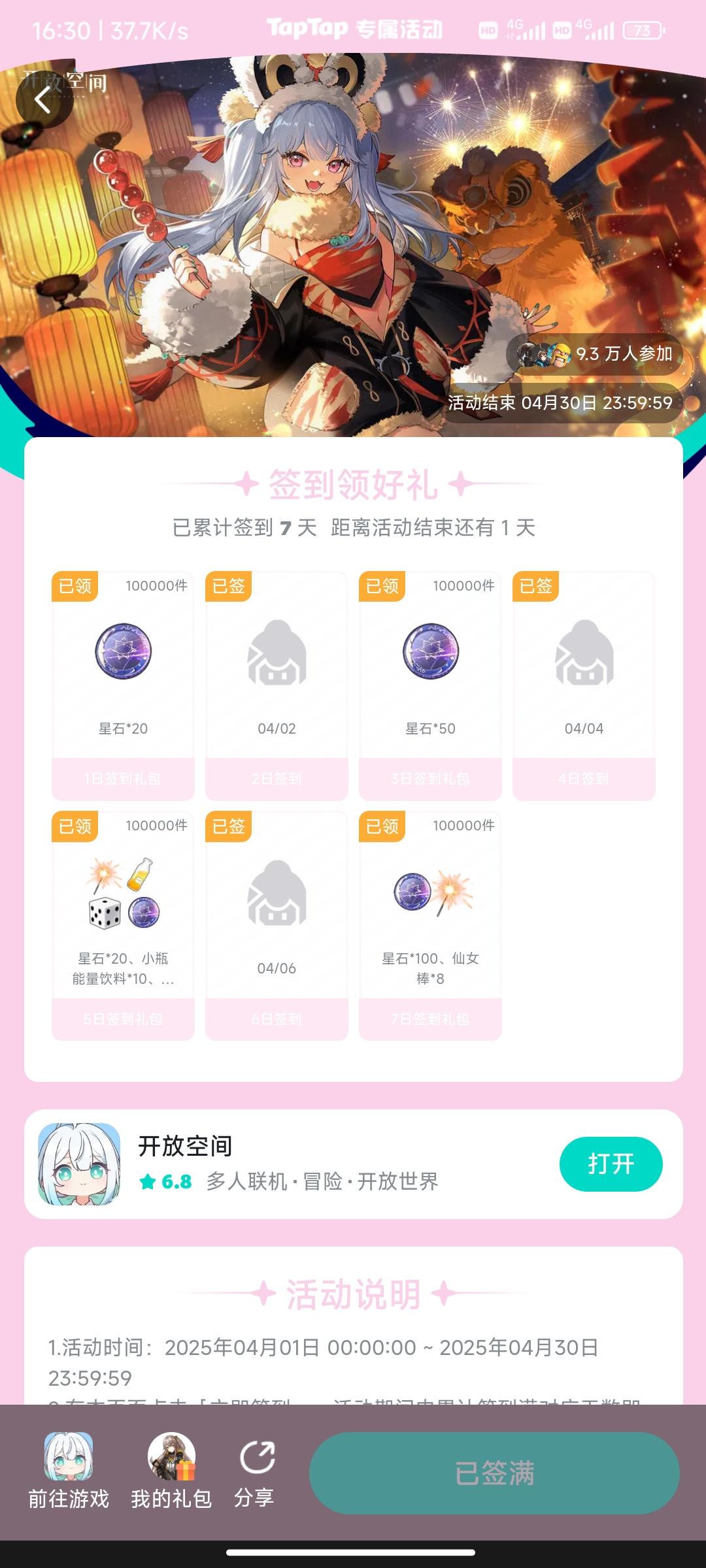
Task: Open the day 7 reward with 仙女棒*8
Action: (430, 926)
